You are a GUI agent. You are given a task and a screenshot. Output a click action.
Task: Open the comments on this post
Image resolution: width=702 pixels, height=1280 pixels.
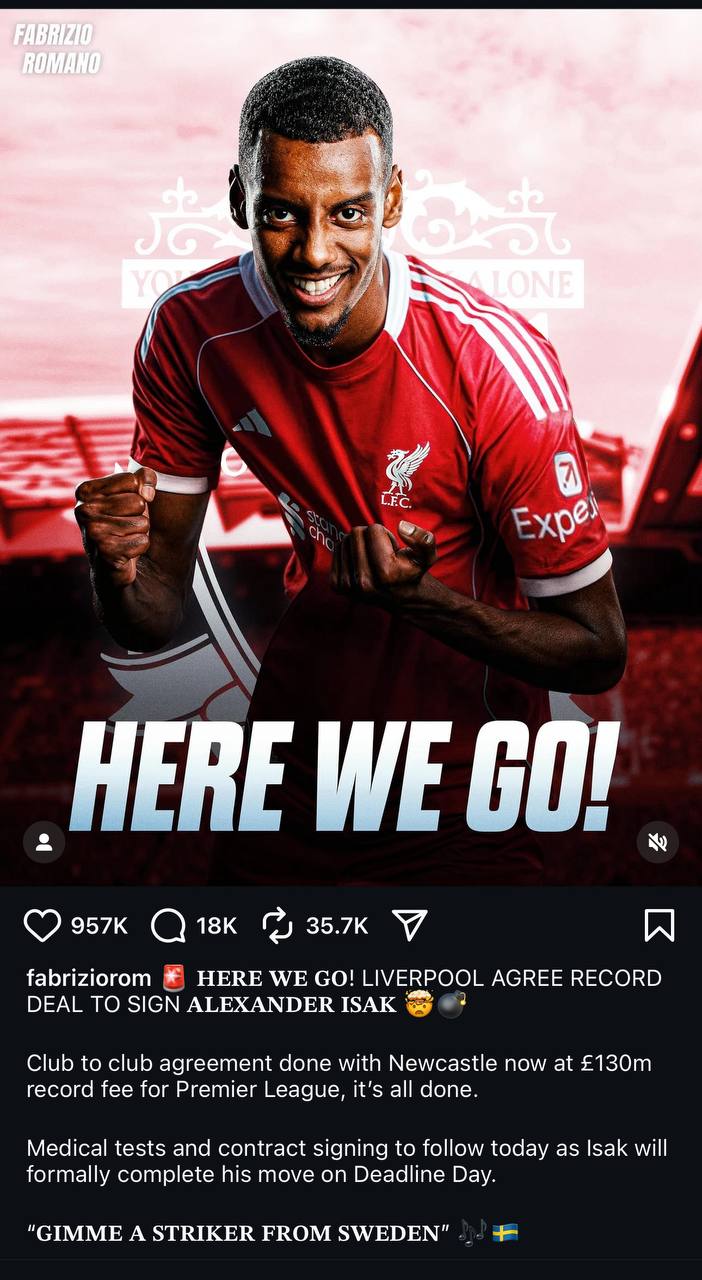point(168,926)
